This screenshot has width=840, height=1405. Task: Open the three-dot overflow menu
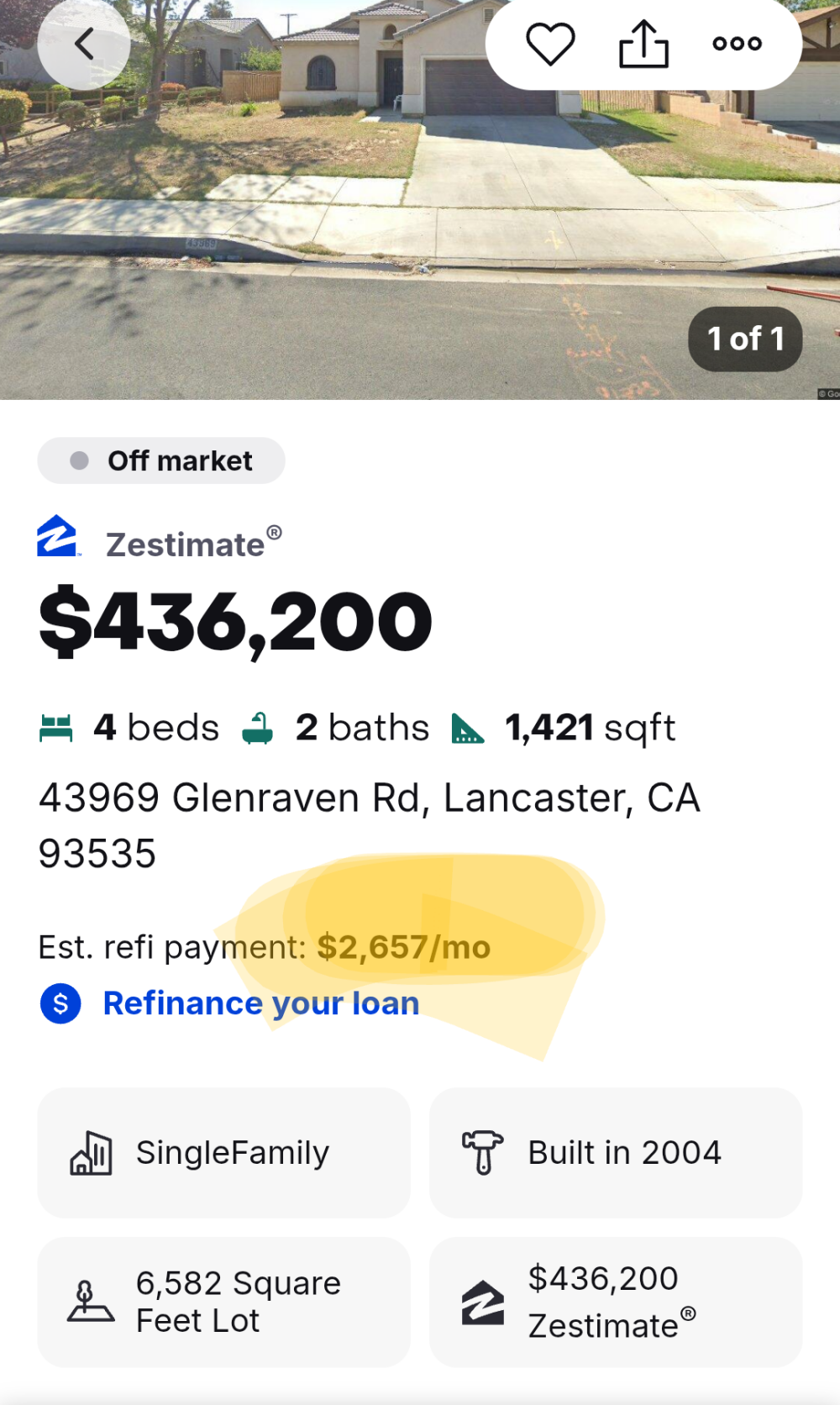(737, 44)
